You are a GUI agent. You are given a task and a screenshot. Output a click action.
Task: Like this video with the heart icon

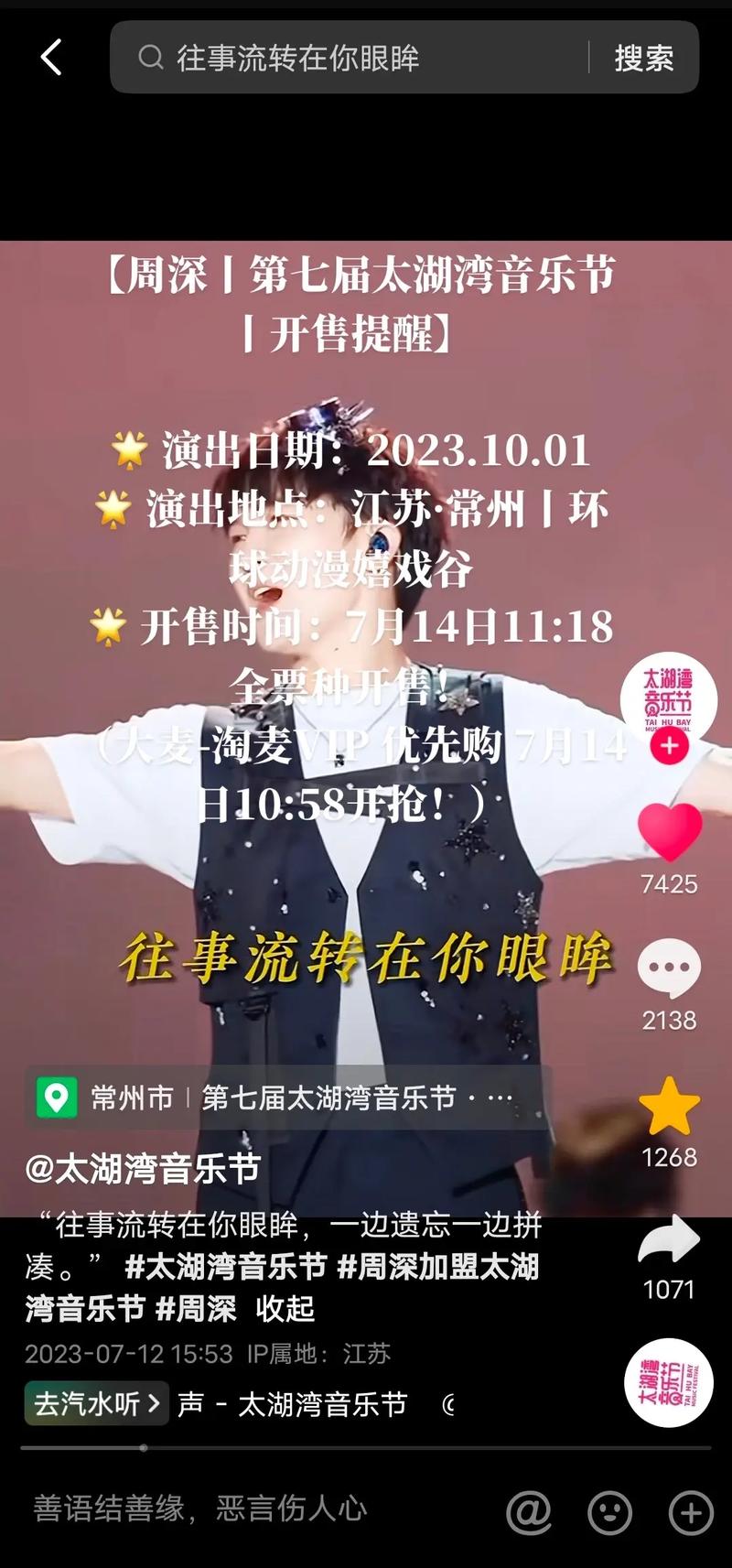[x=669, y=831]
